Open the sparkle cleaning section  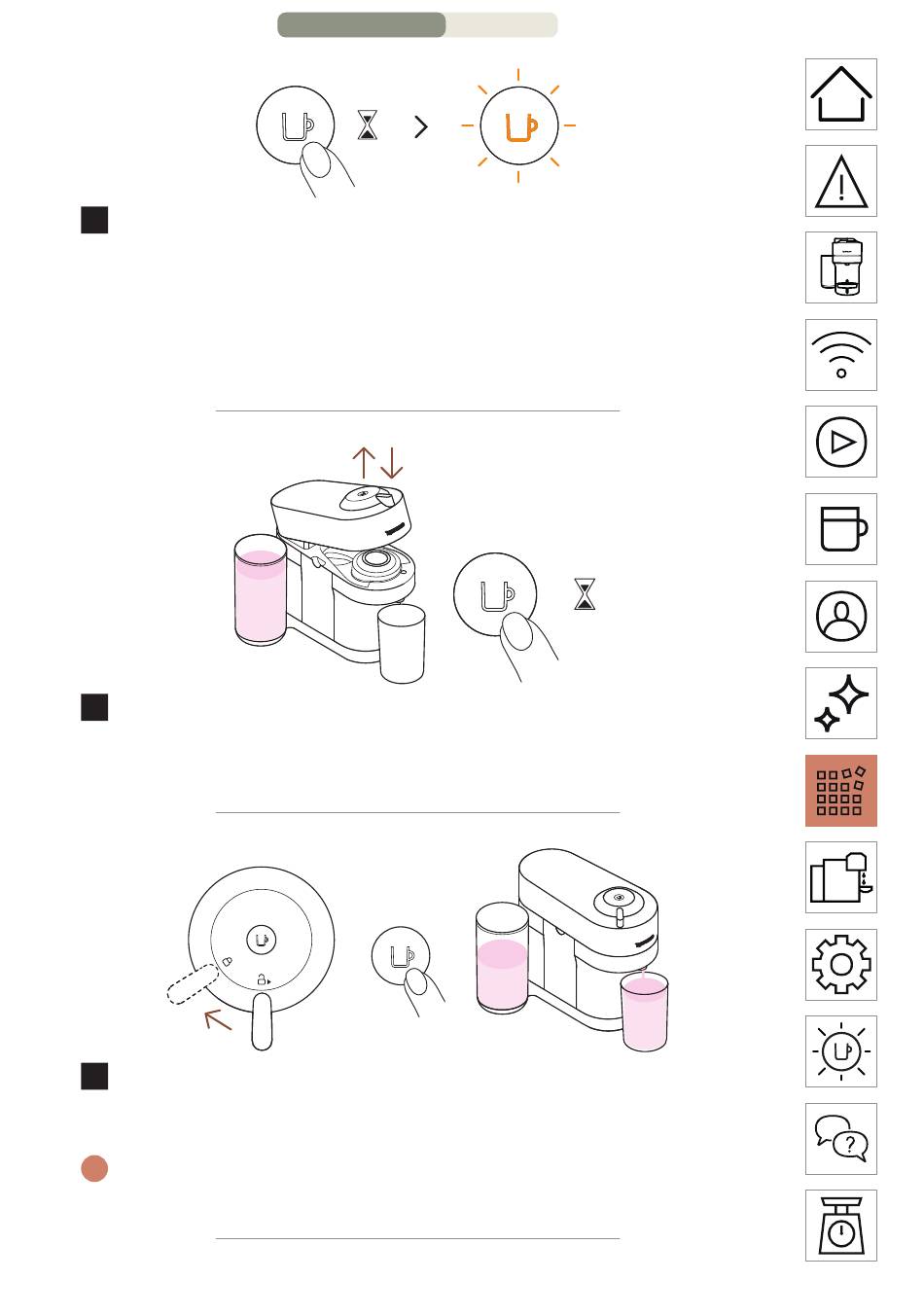click(x=841, y=703)
